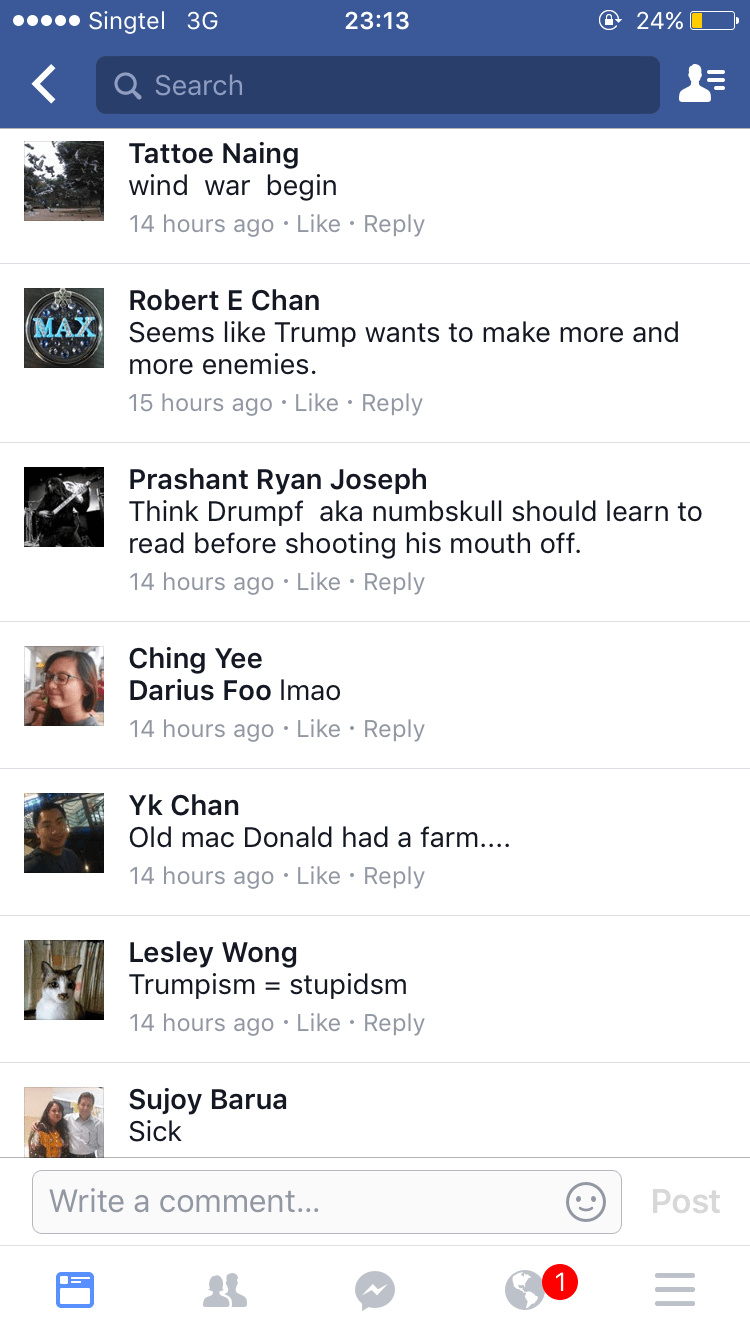Open the Notifications globe tab
The height and width of the screenshot is (1334, 750).
tap(525, 1290)
